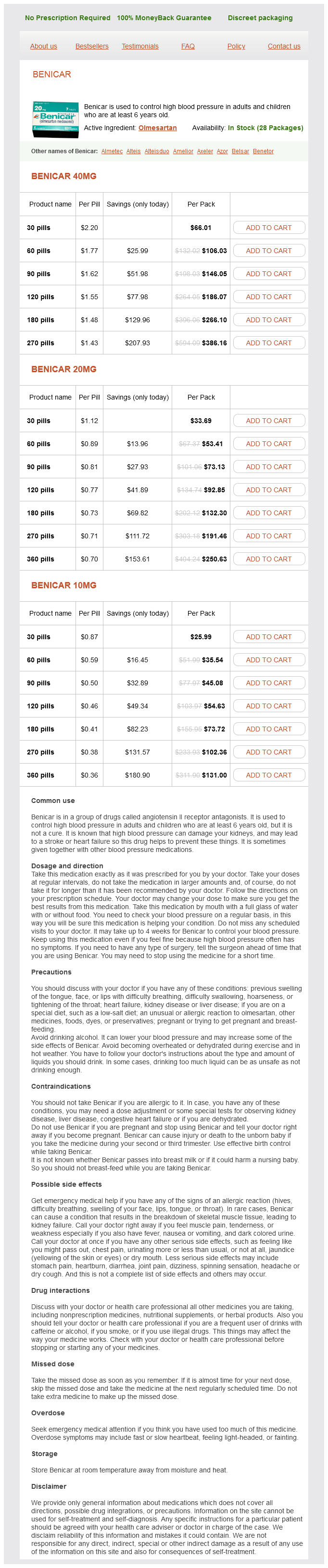Screen dimensions: 328x1568
Task: Add Benicar 10mg 30 pills to cart
Action: [269, 637]
